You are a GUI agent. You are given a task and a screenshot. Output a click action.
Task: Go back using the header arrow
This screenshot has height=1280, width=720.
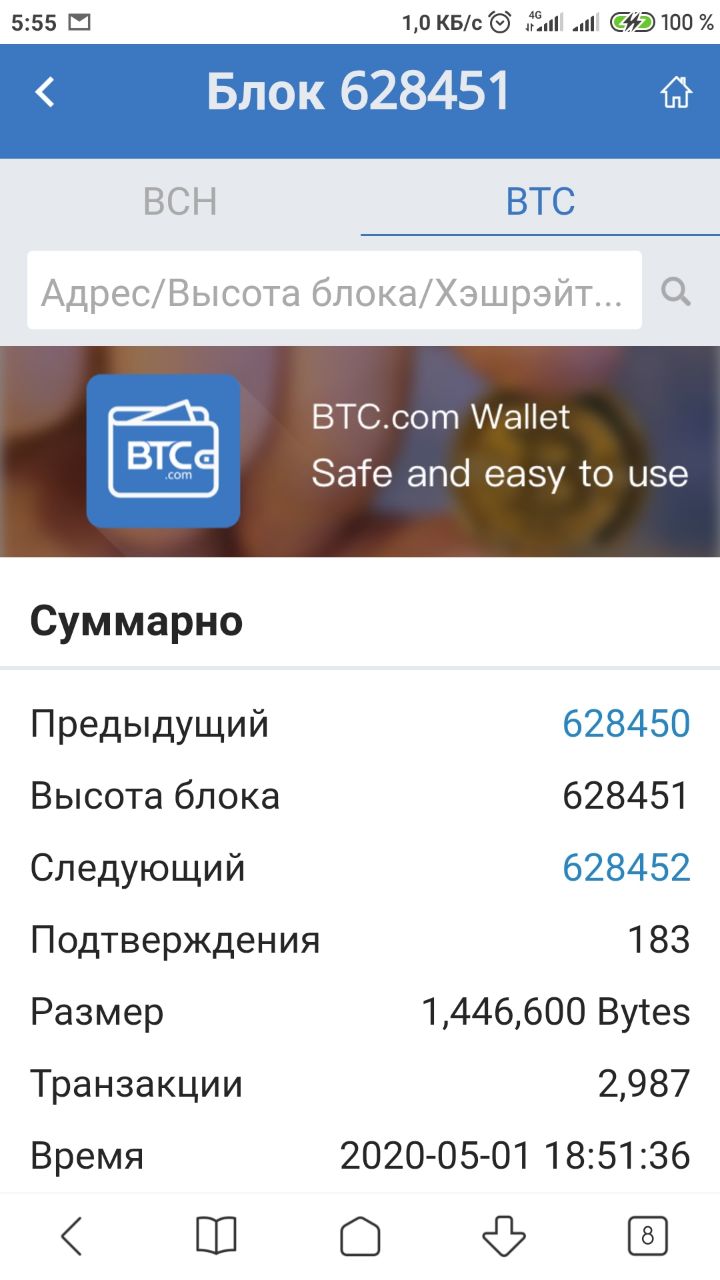(x=44, y=93)
